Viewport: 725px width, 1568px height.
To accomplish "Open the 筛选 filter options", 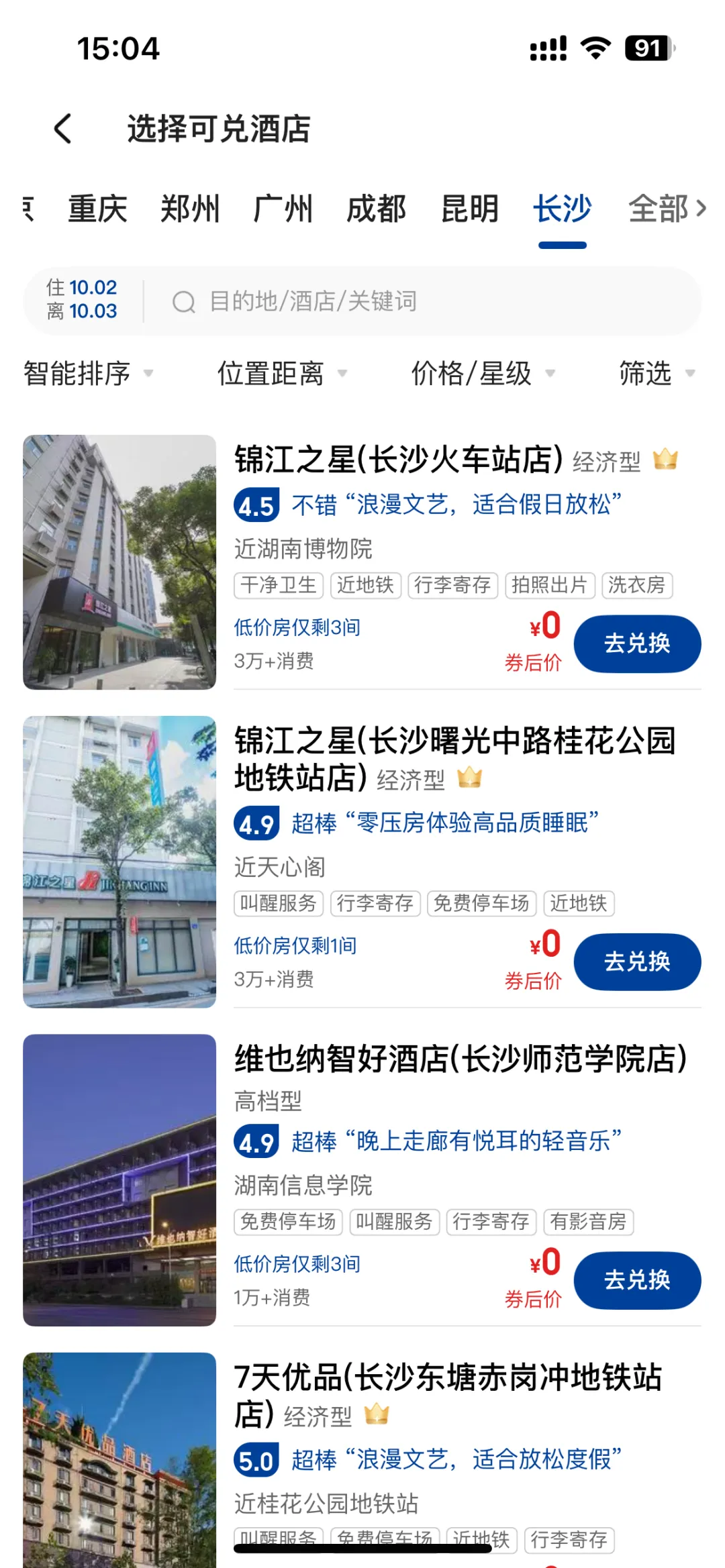I will 656,373.
